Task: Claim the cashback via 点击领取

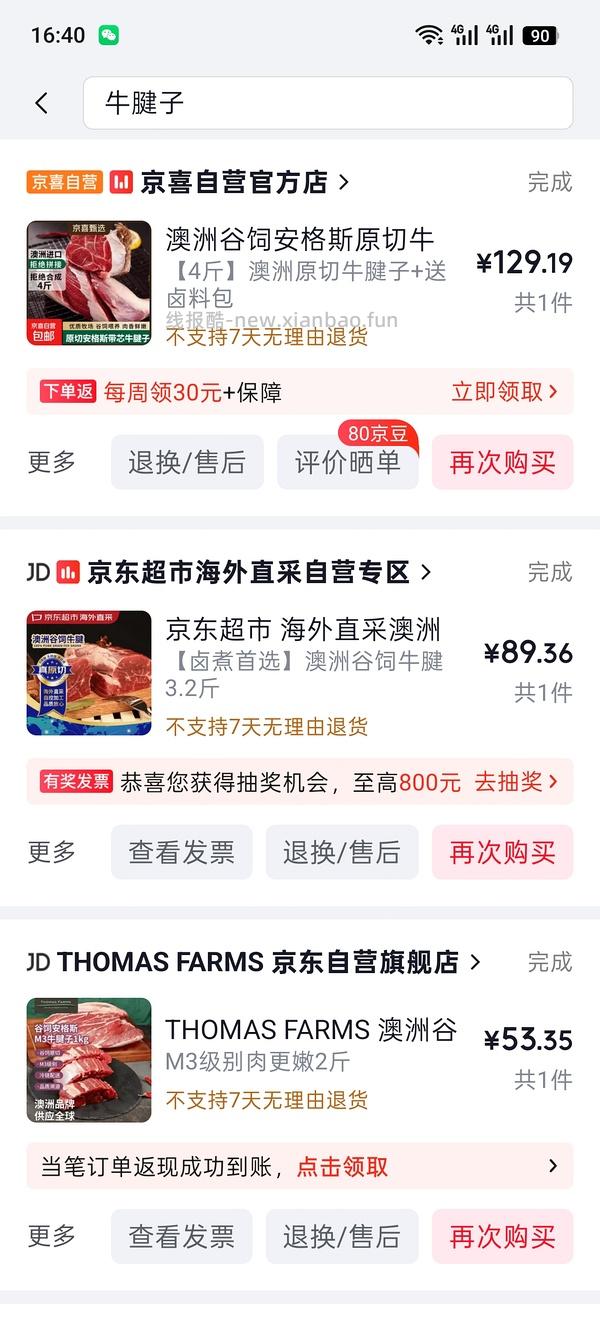Action: [342, 1166]
